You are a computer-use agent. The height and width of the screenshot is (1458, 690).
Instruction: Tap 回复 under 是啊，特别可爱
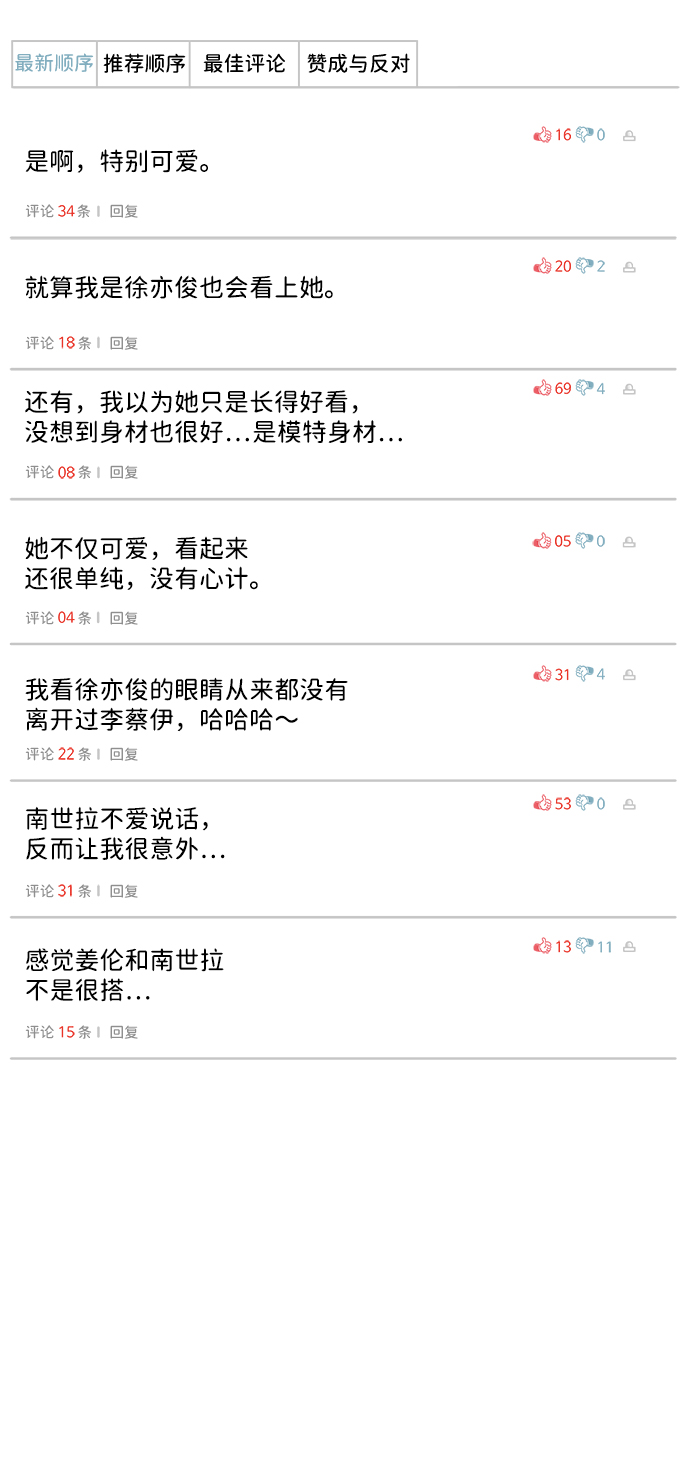pyautogui.click(x=124, y=211)
